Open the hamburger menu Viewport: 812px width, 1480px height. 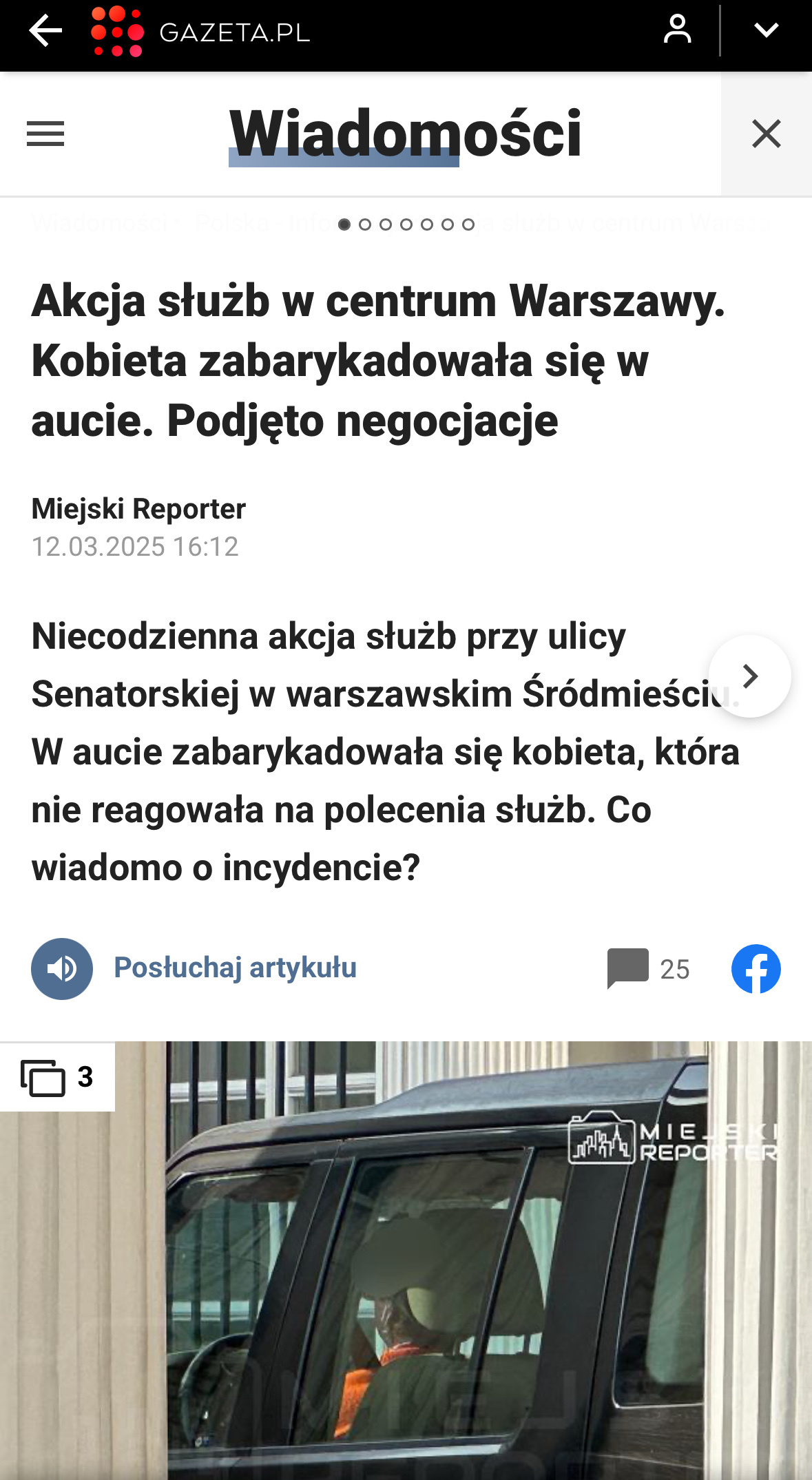pyautogui.click(x=45, y=134)
